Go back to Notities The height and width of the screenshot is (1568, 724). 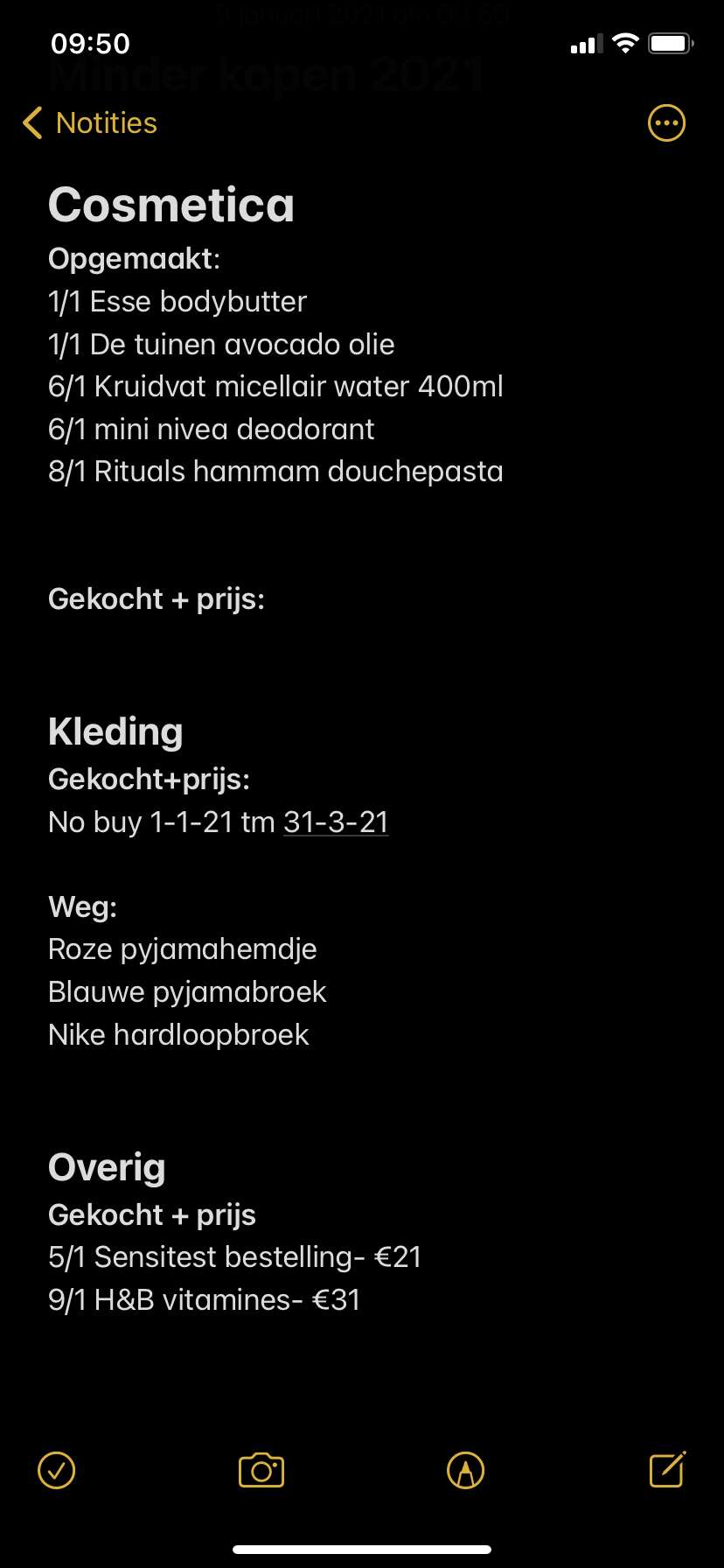(x=90, y=123)
